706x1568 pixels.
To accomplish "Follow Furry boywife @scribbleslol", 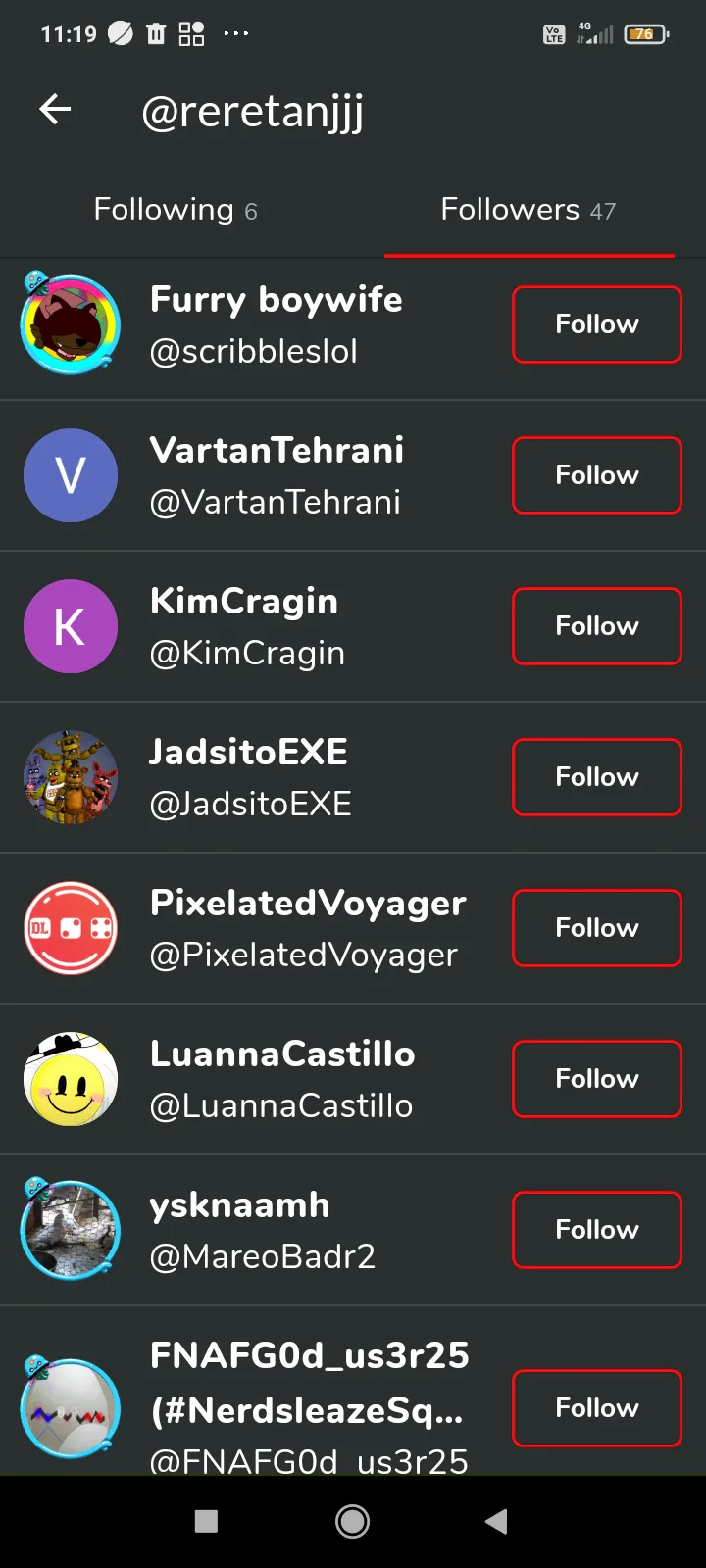I will (596, 324).
